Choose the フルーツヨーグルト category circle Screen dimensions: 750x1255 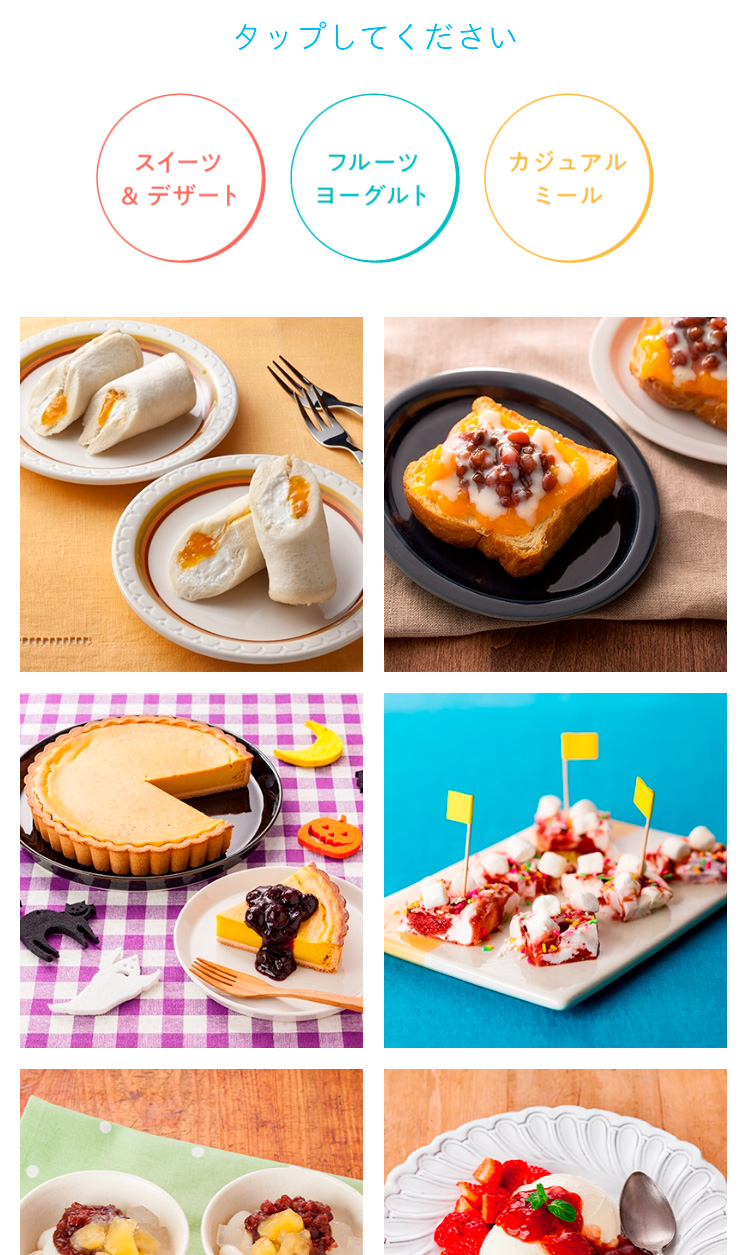[374, 178]
